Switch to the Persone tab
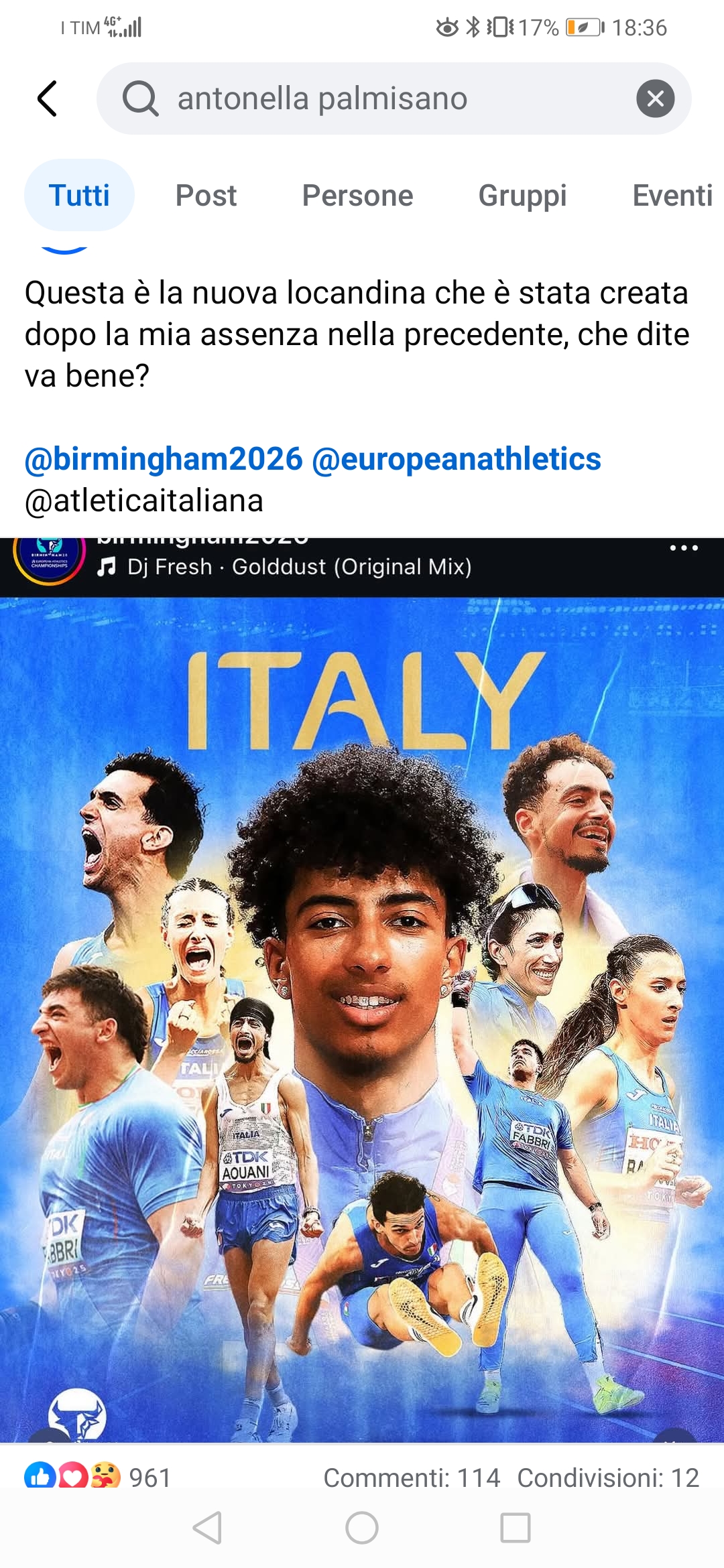 coord(357,196)
